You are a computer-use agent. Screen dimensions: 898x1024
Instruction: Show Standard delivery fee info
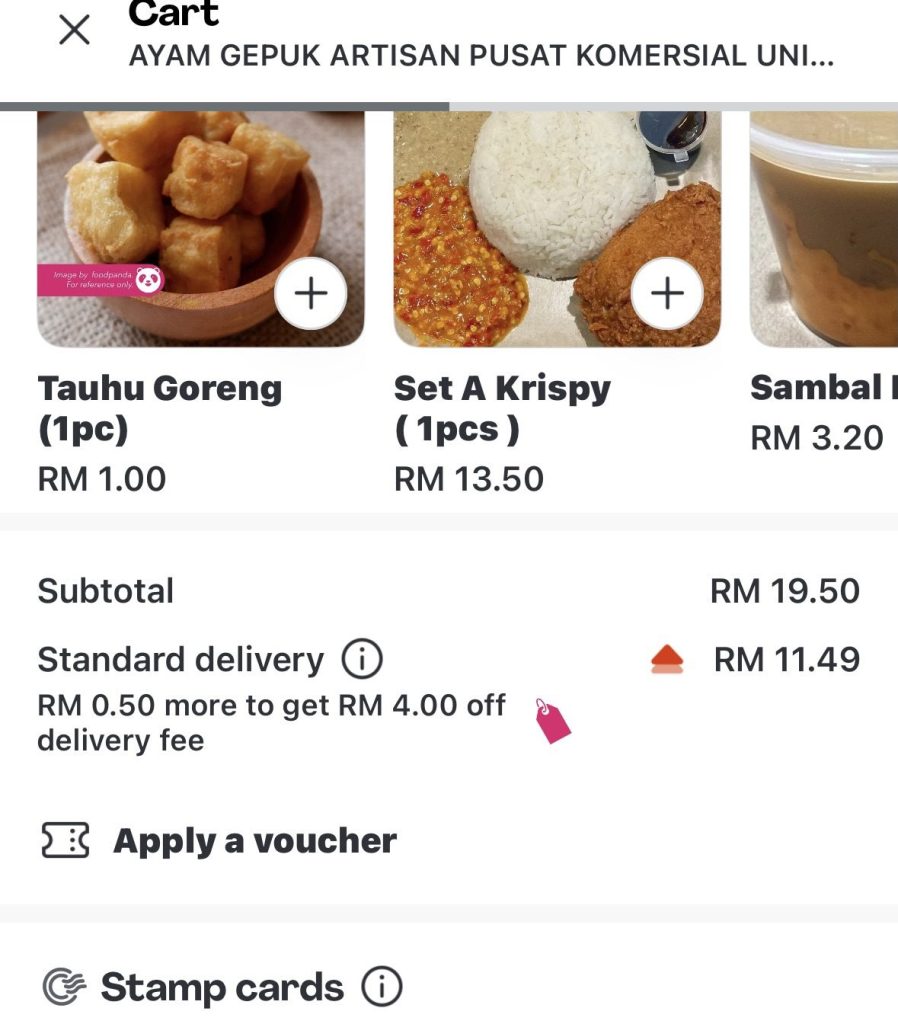(x=362, y=659)
